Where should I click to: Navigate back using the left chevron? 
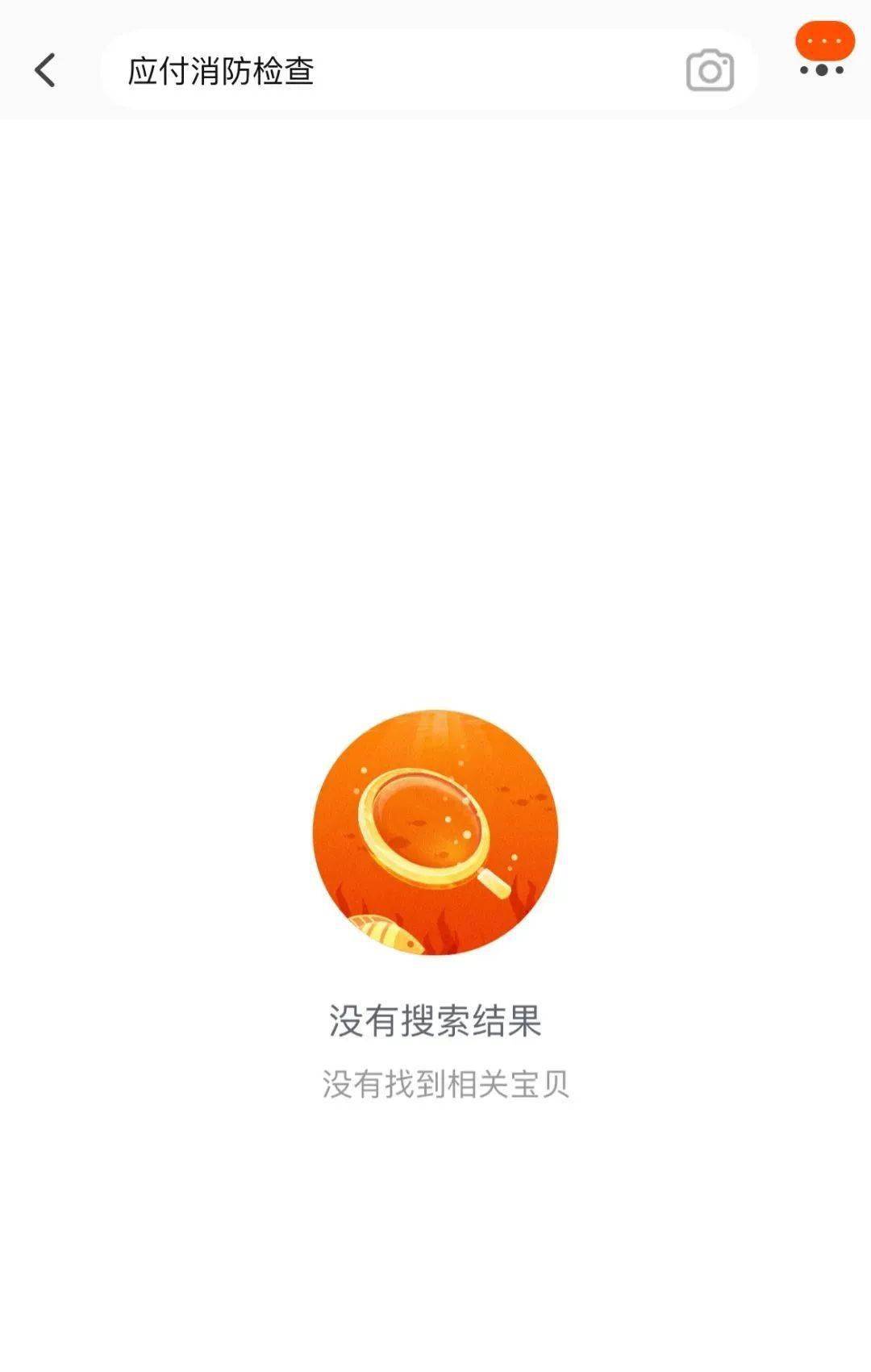click(x=46, y=71)
